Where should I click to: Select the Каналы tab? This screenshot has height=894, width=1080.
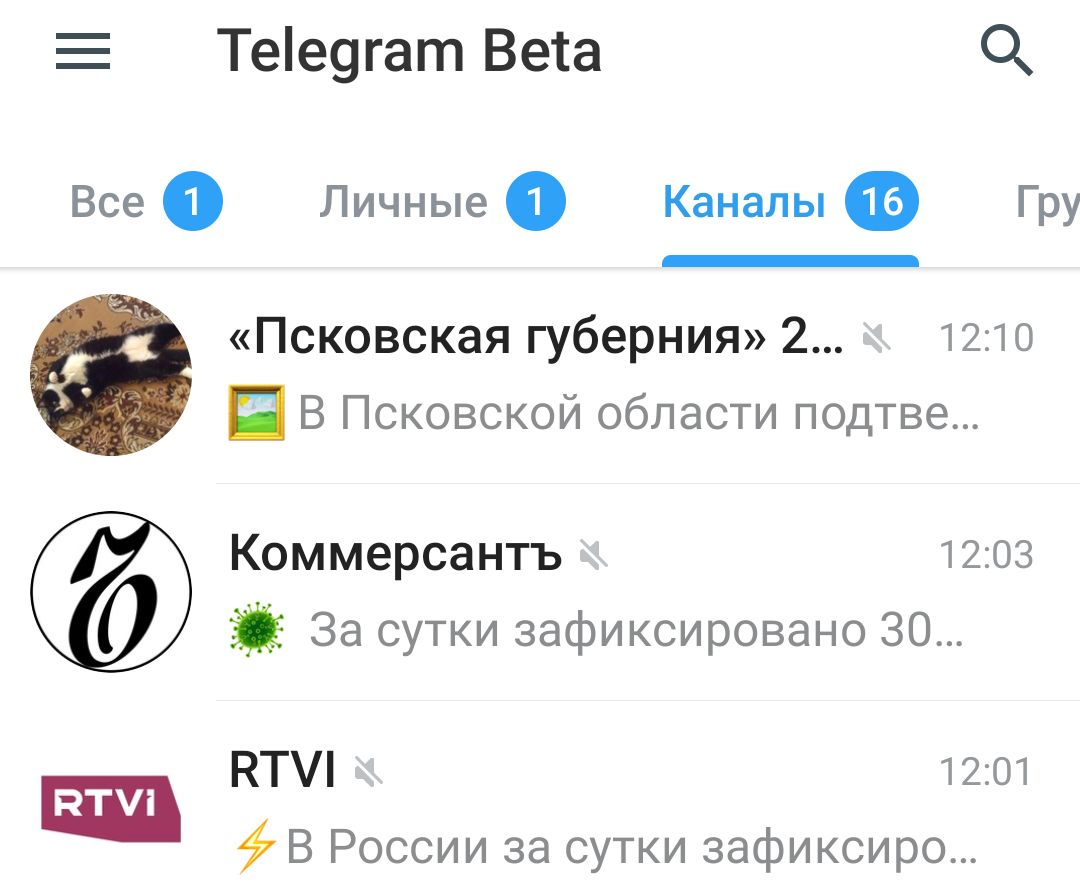[789, 203]
